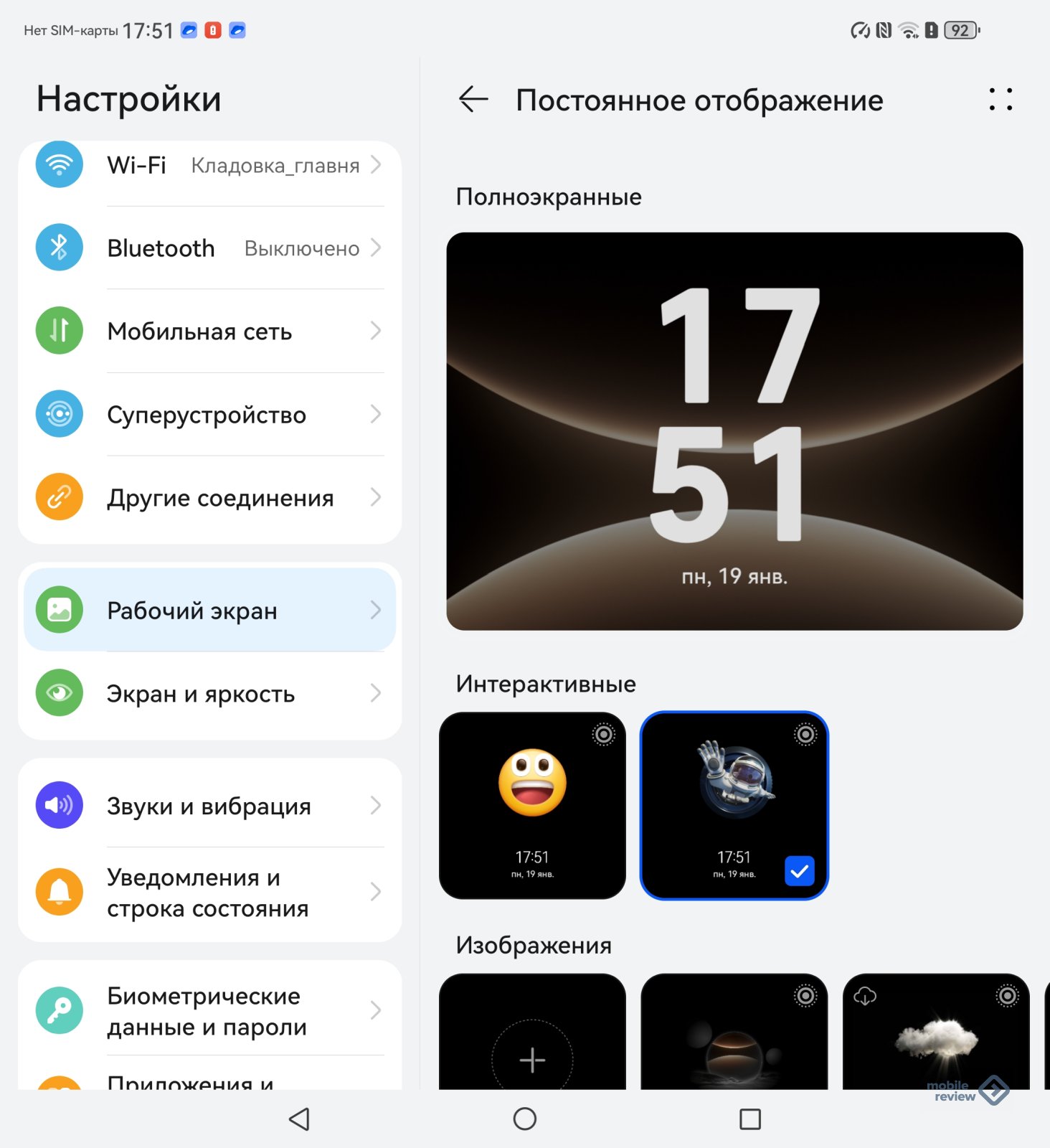Open Экран и яркость
This screenshot has width=1050, height=1148.
(x=209, y=694)
